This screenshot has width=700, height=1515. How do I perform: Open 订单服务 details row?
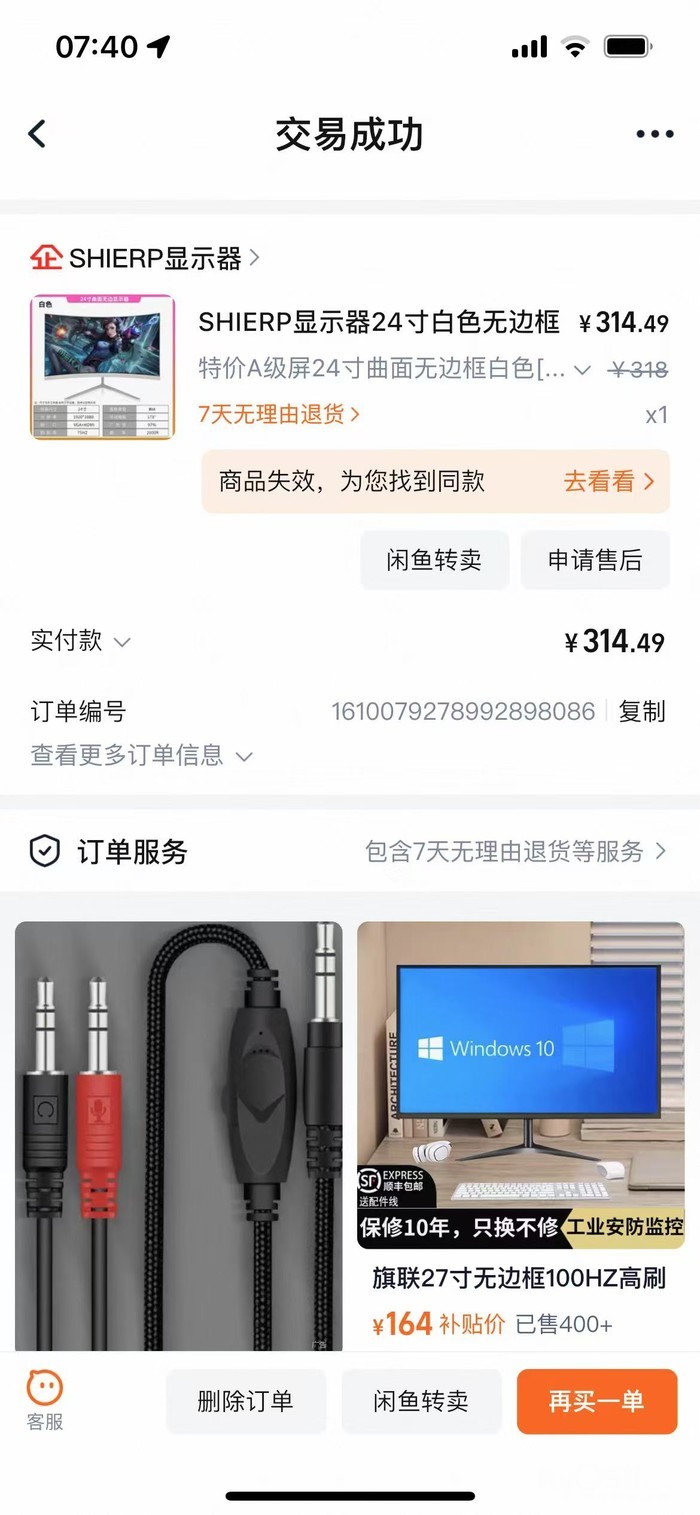[x=349, y=852]
